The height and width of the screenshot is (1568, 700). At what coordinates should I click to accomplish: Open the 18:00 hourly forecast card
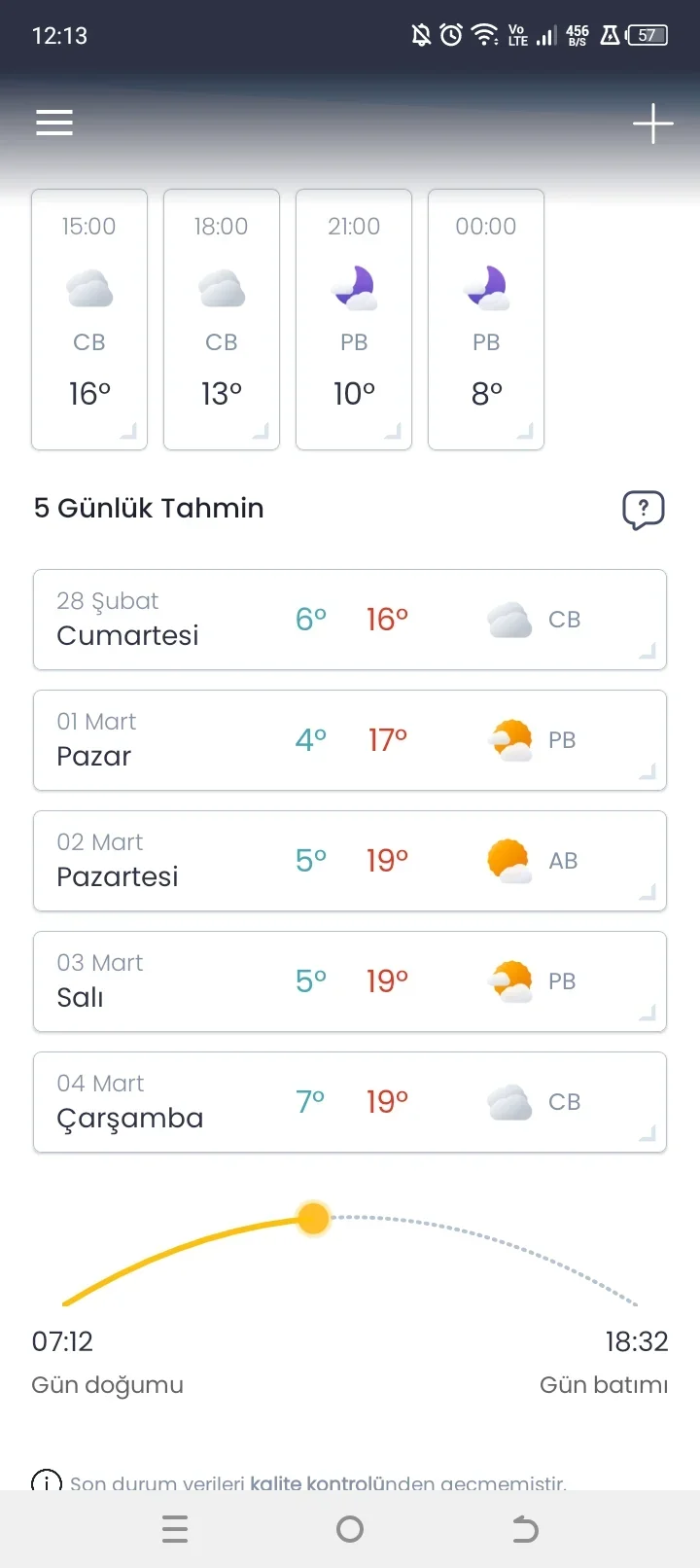222,319
